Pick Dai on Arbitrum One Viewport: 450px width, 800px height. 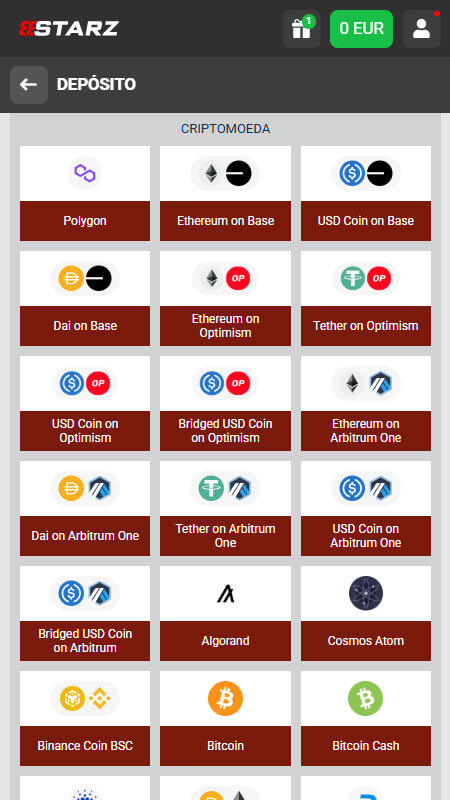(85, 509)
